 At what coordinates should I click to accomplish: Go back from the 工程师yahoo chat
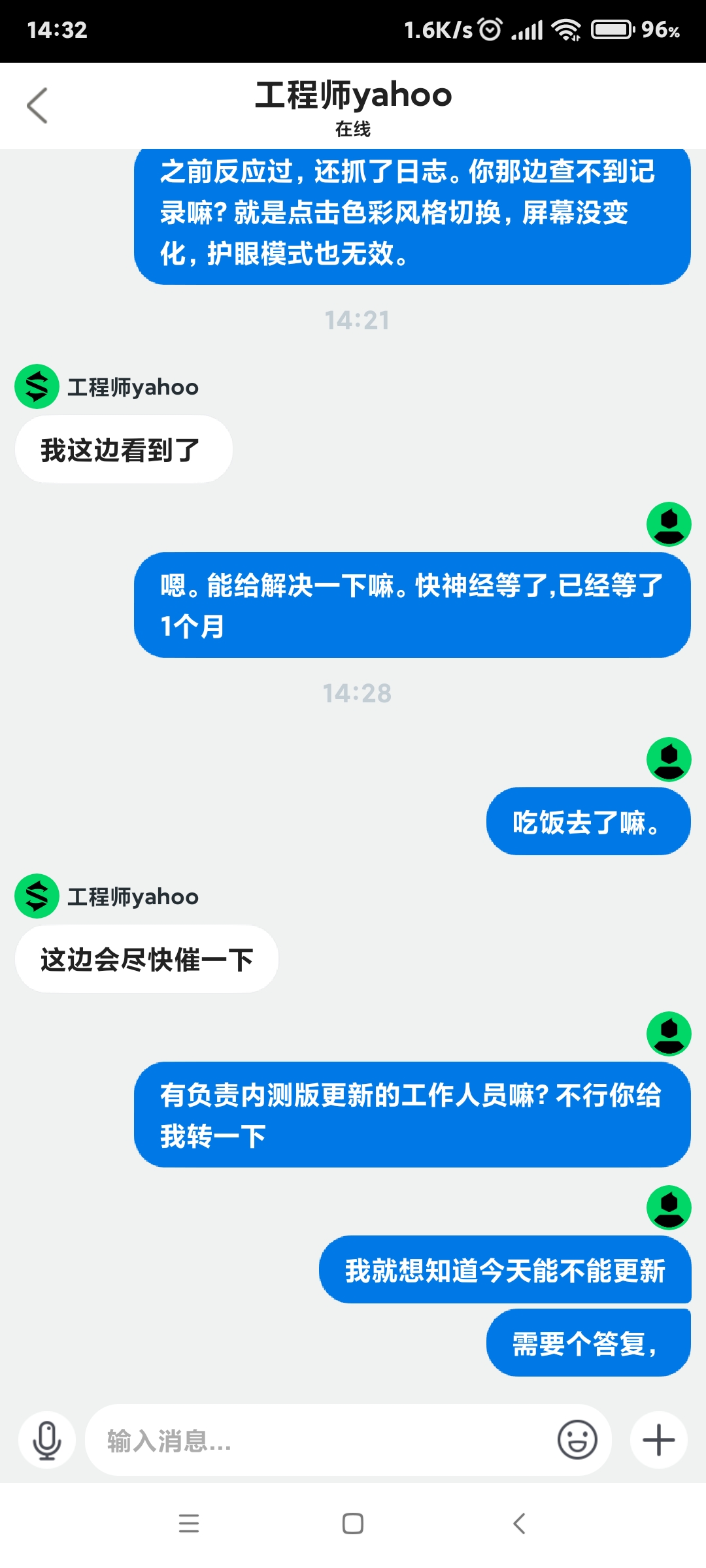[x=37, y=105]
